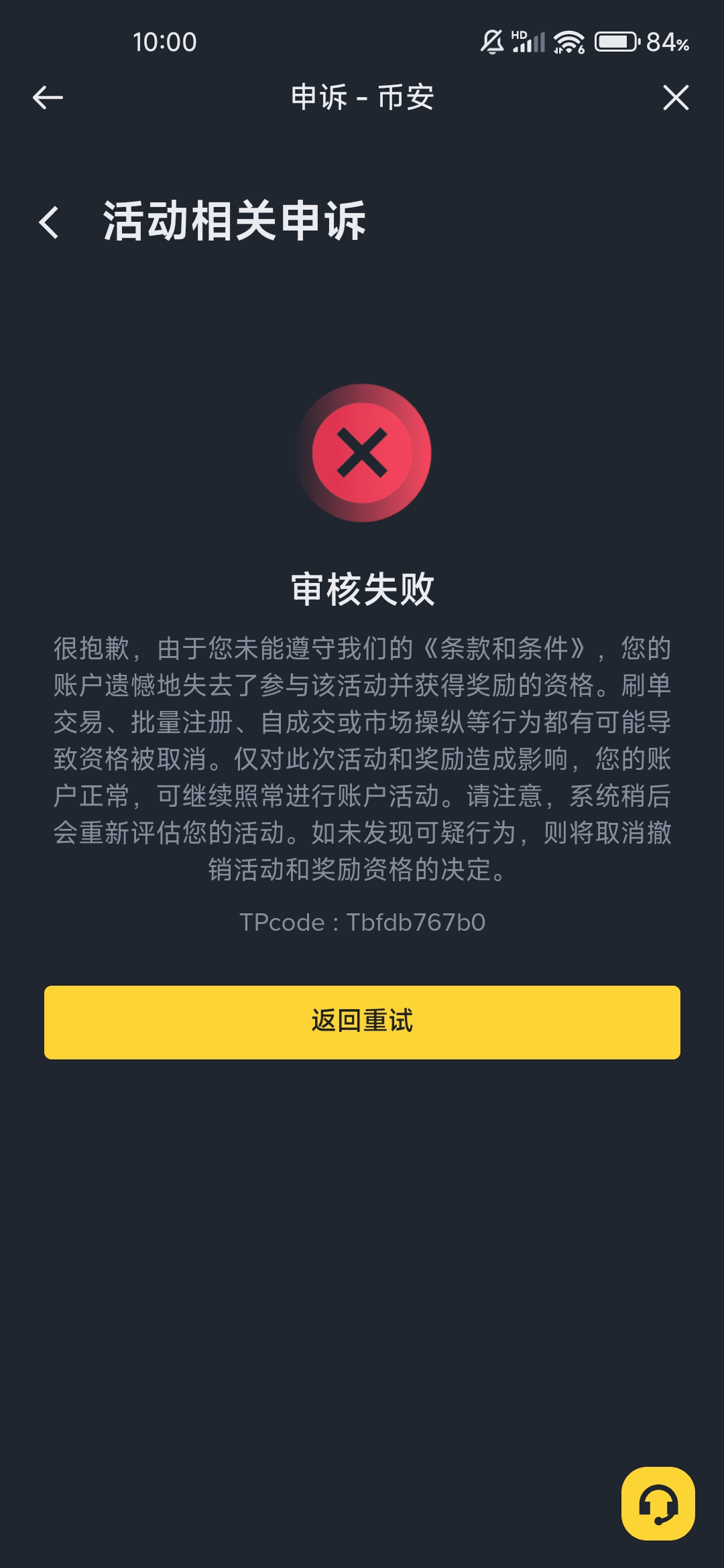
Task: Open customer support headset chat
Action: (x=658, y=1503)
